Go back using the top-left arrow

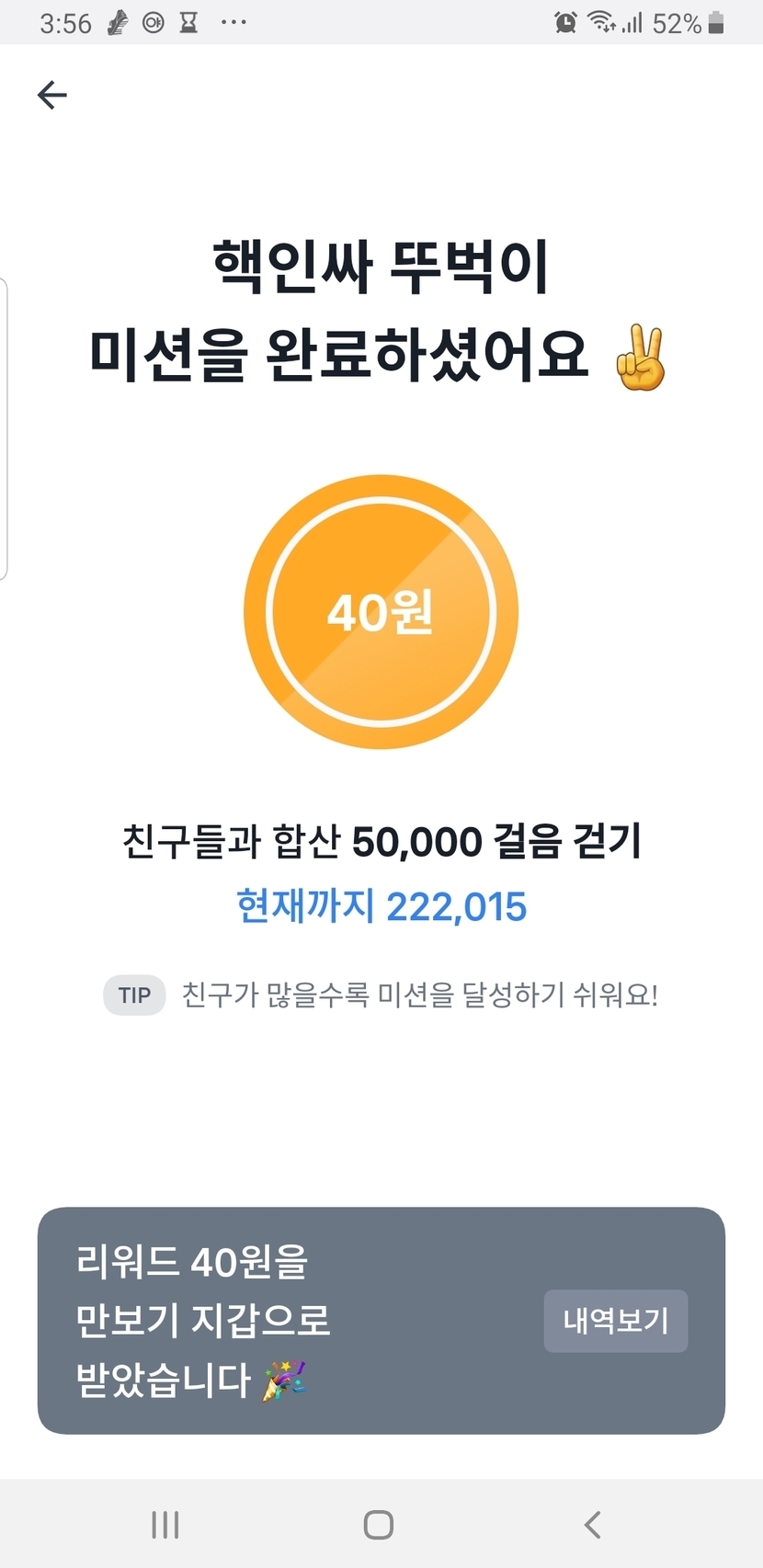pos(52,95)
